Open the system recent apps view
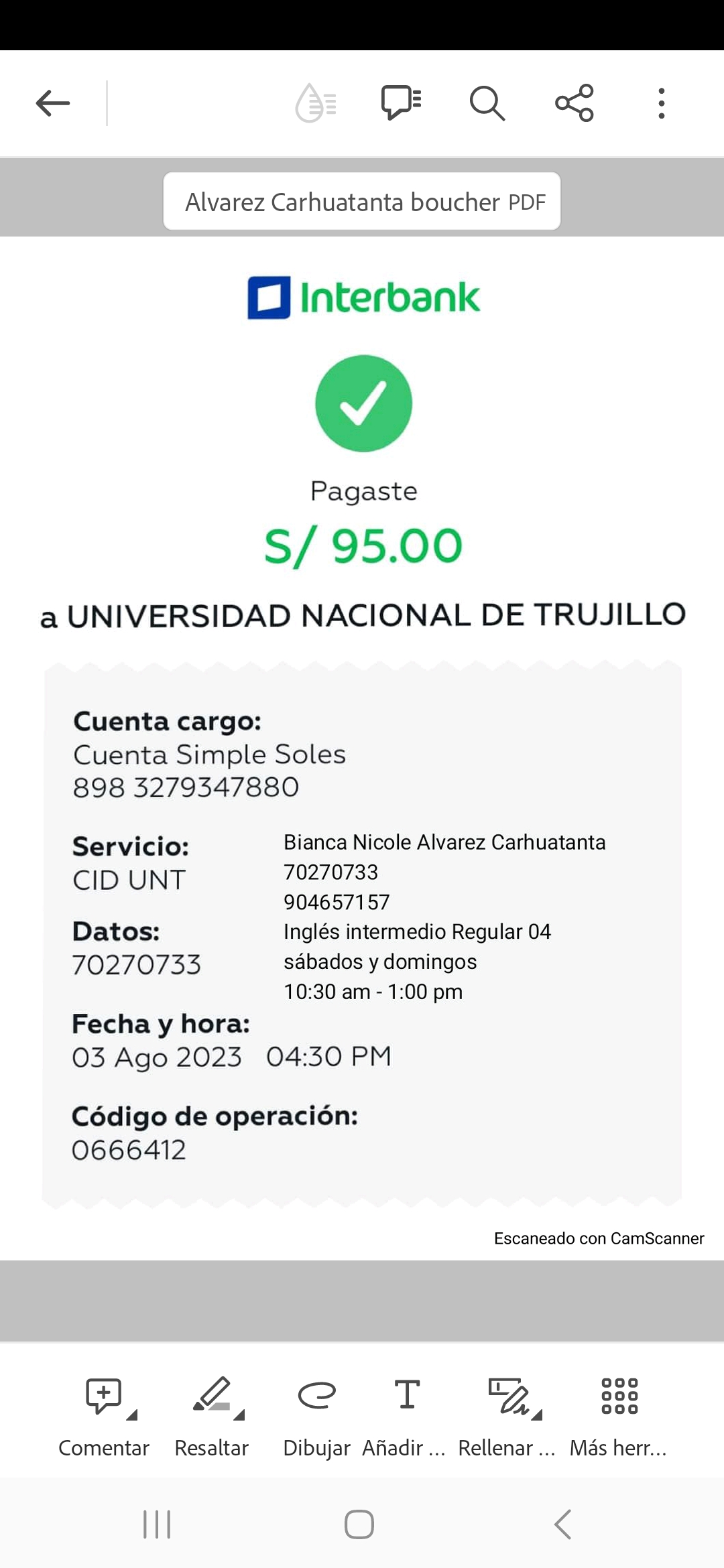 click(158, 1524)
